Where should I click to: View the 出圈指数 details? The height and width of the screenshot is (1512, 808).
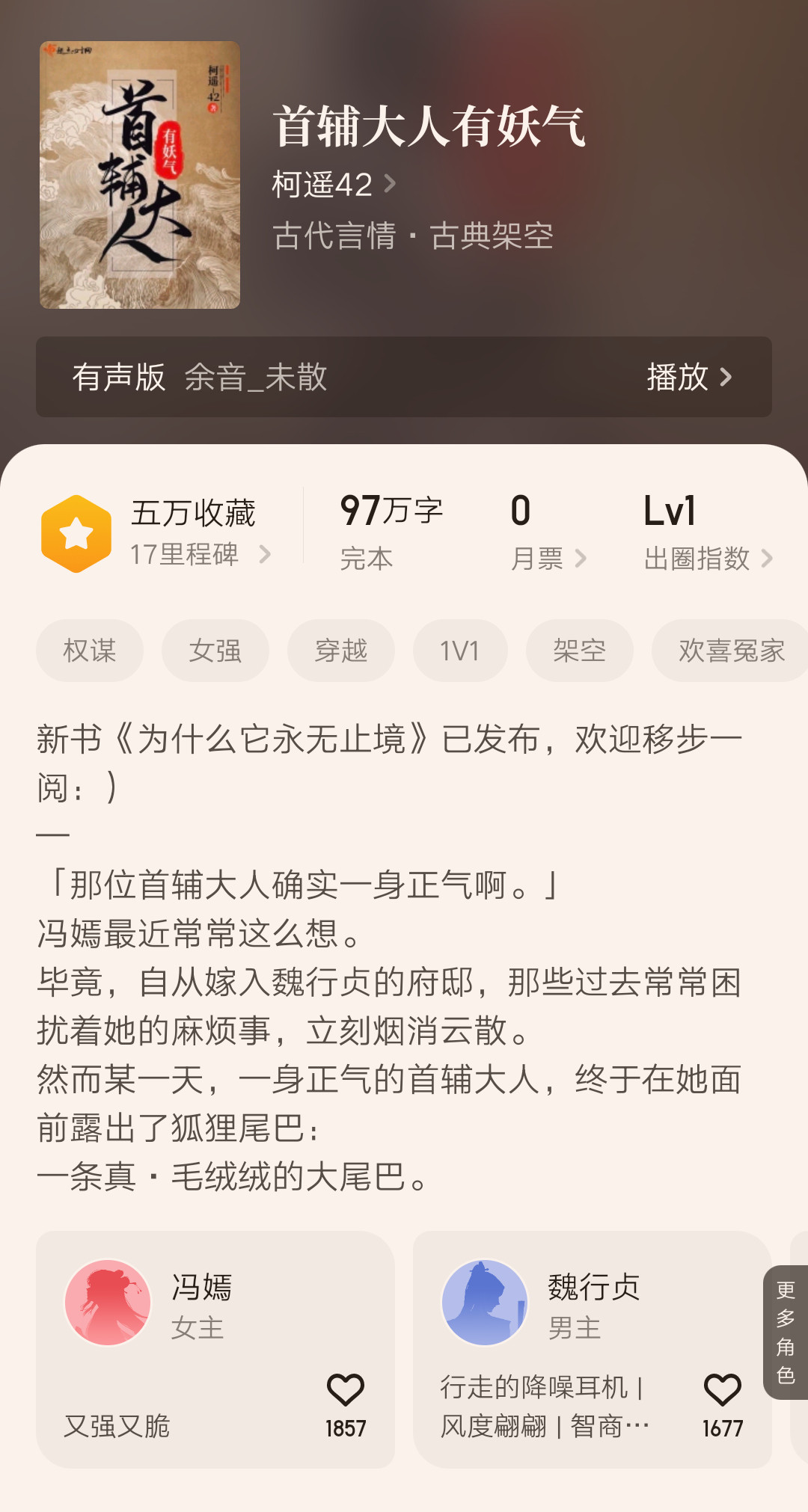pyautogui.click(x=707, y=558)
